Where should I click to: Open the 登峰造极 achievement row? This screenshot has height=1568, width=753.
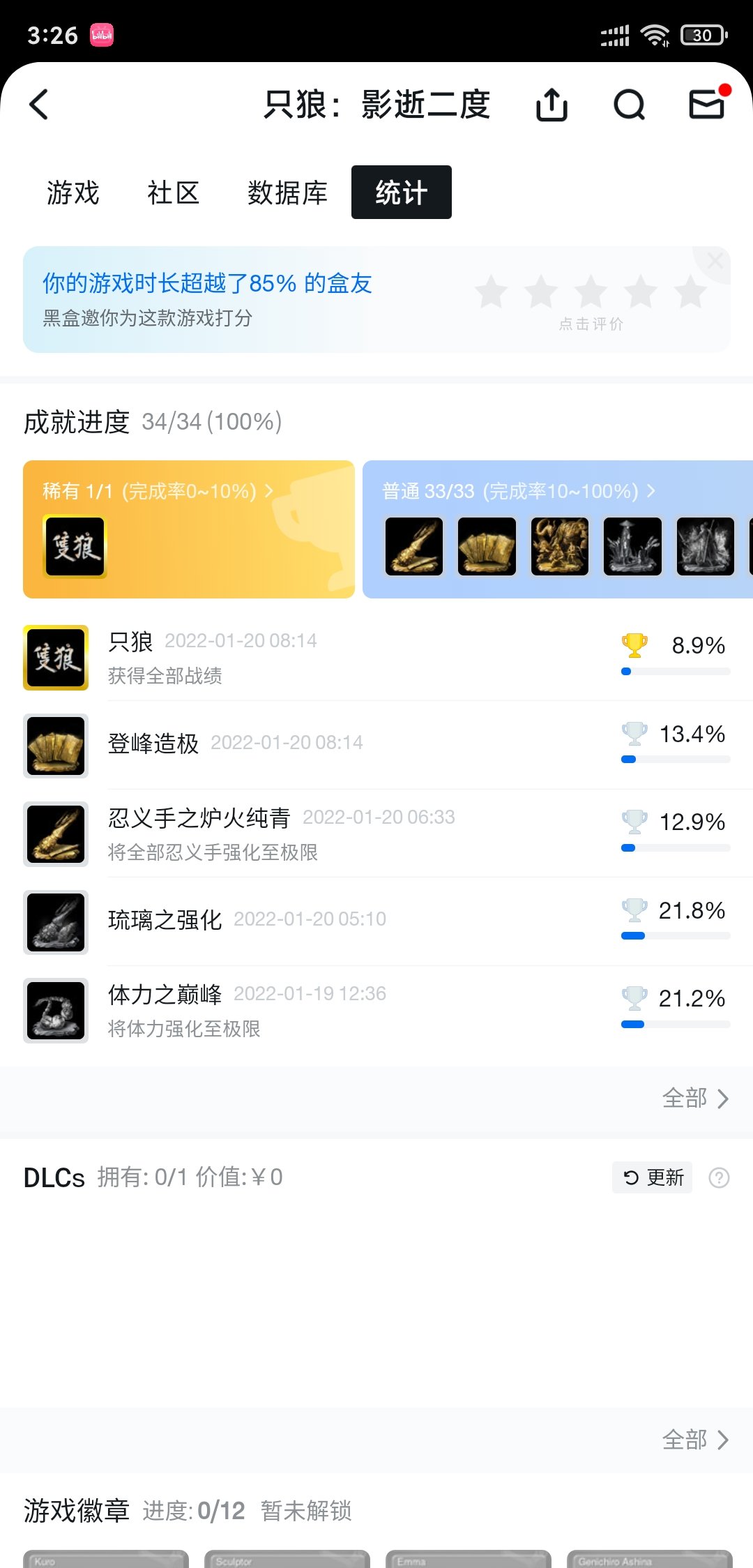(376, 746)
